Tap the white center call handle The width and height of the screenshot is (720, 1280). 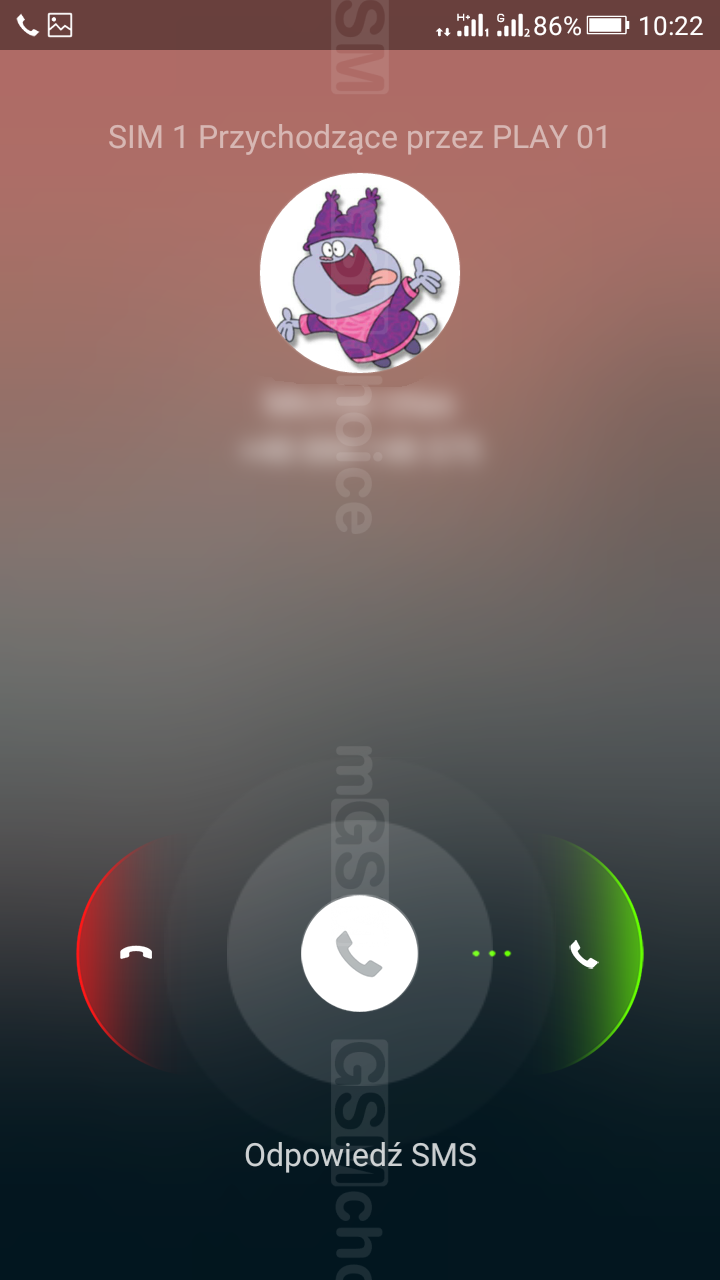coord(360,953)
